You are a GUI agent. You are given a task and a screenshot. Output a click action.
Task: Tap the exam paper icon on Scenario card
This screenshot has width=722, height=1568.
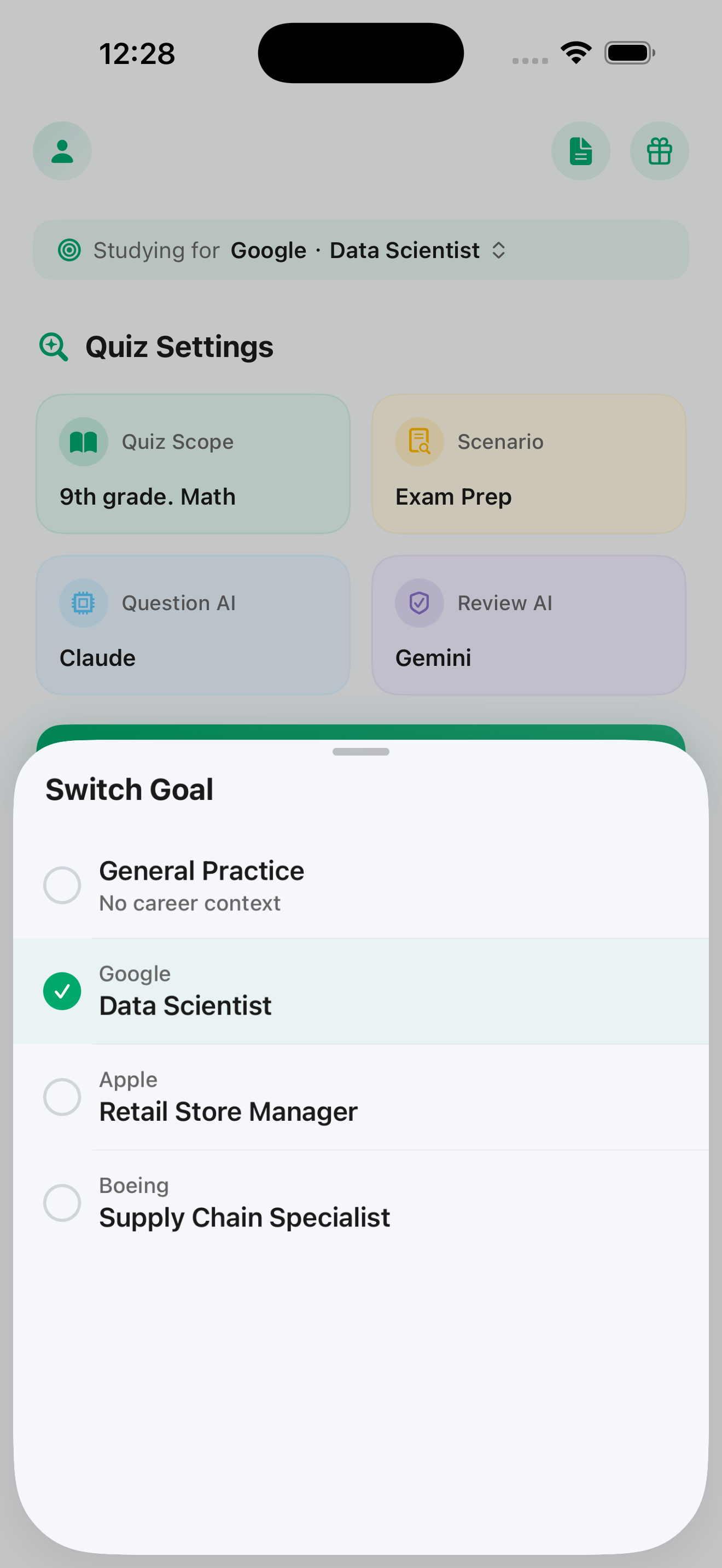click(x=419, y=441)
